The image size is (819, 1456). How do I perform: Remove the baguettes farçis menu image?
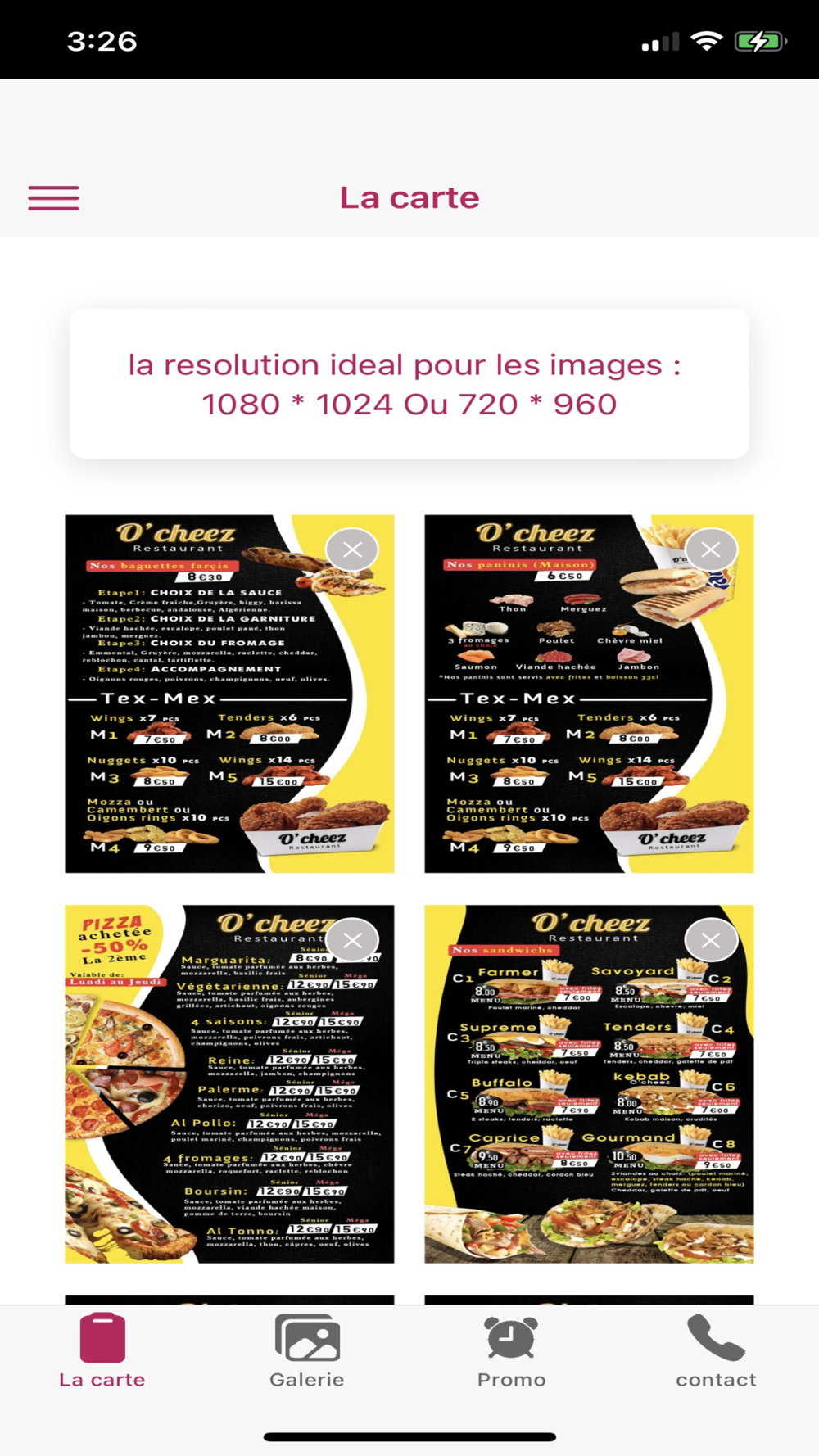[352, 549]
